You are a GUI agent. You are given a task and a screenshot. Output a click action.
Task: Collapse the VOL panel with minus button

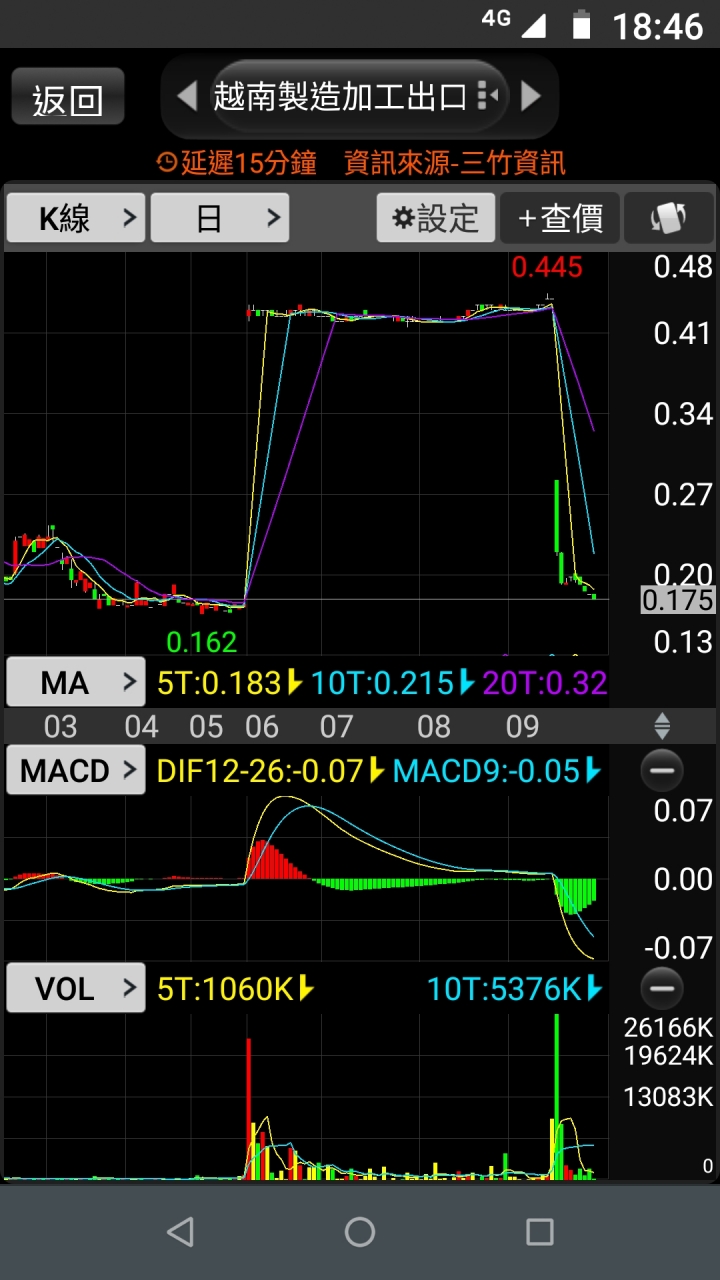click(x=661, y=990)
